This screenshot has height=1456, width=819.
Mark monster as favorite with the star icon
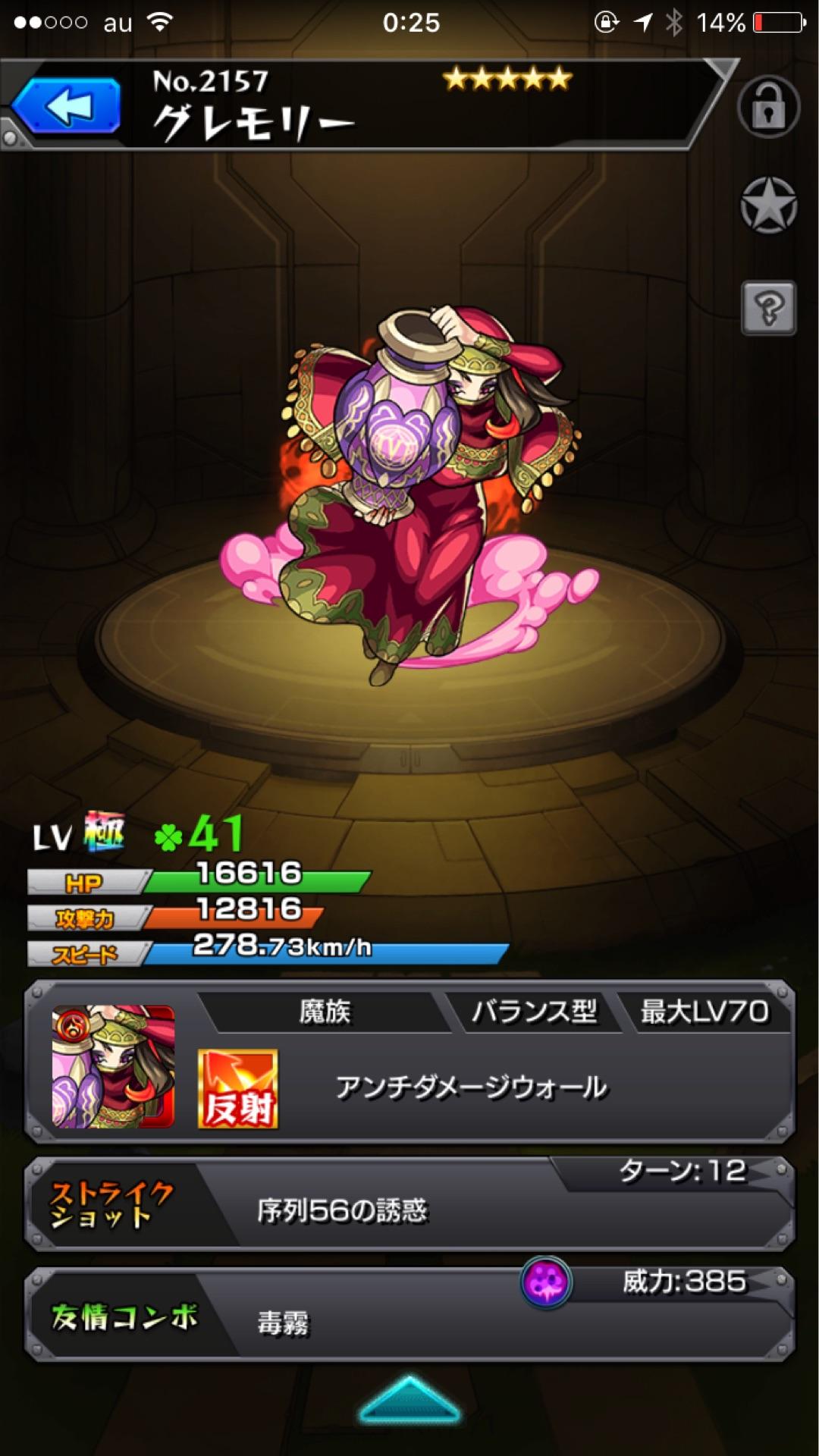coord(768,206)
